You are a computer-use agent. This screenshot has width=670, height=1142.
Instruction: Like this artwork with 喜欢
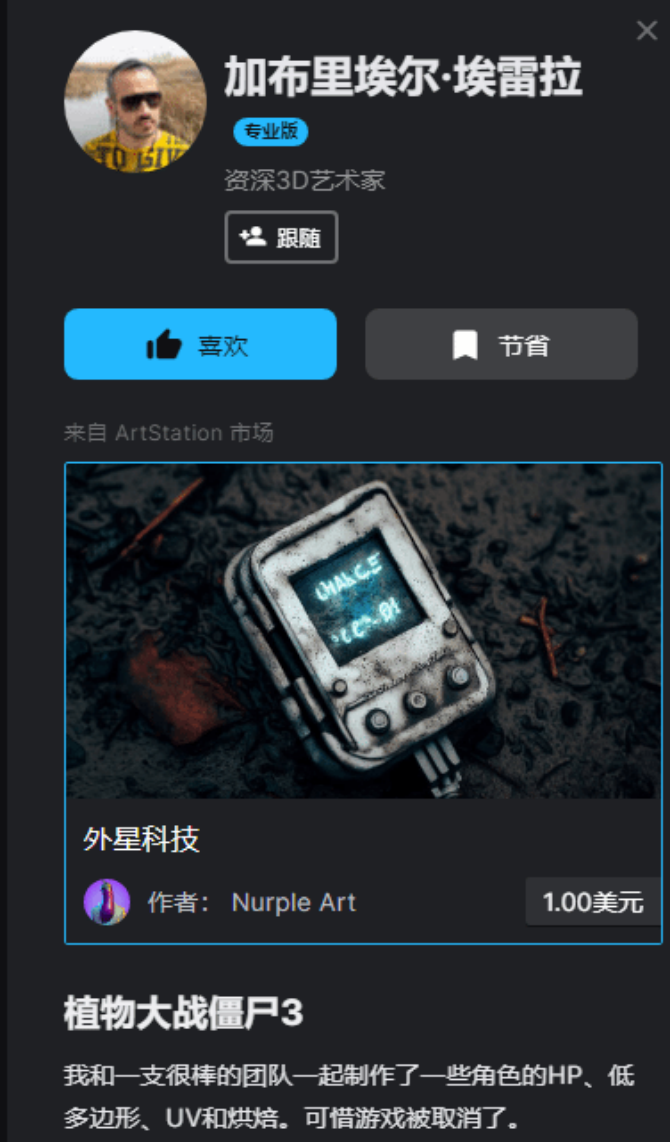[200, 344]
